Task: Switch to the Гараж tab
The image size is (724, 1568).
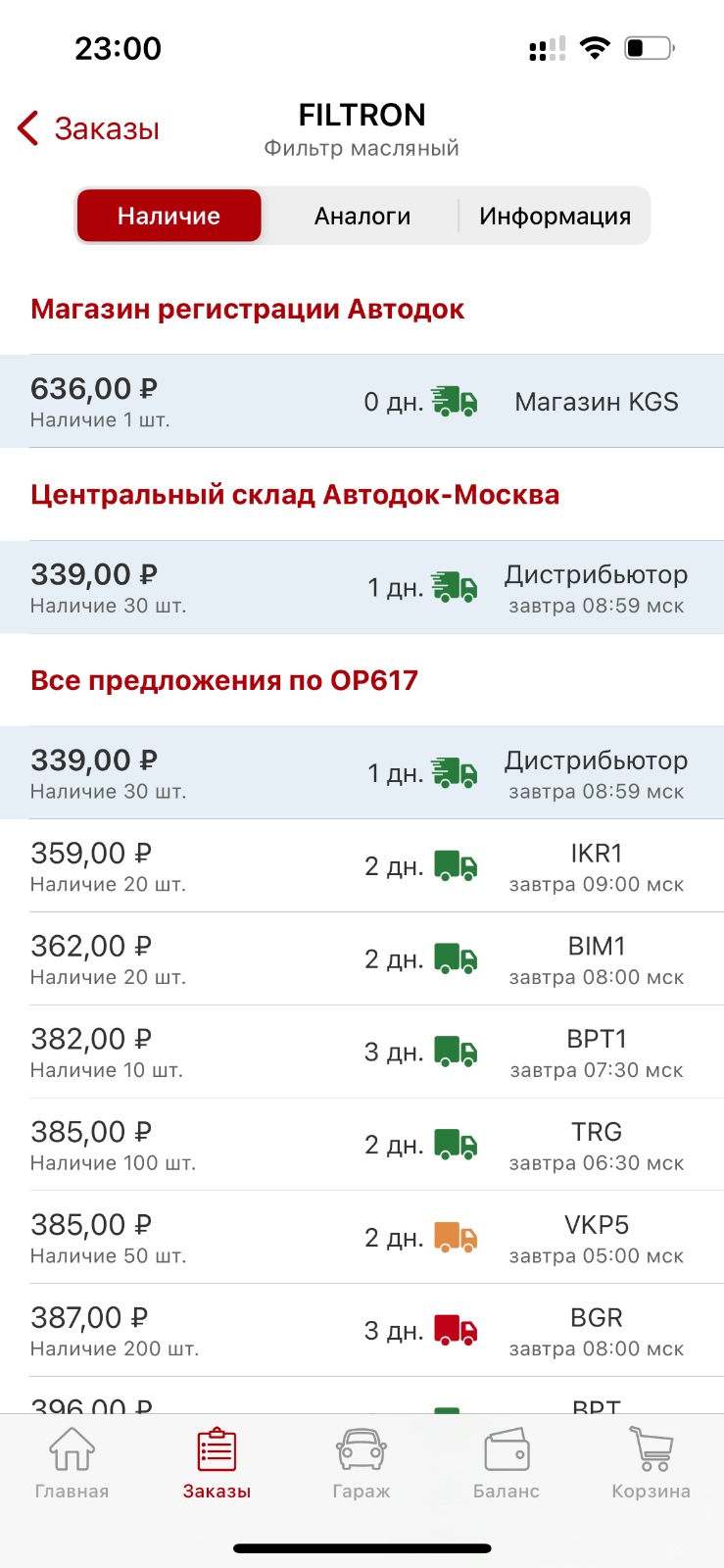Action: click(362, 1463)
